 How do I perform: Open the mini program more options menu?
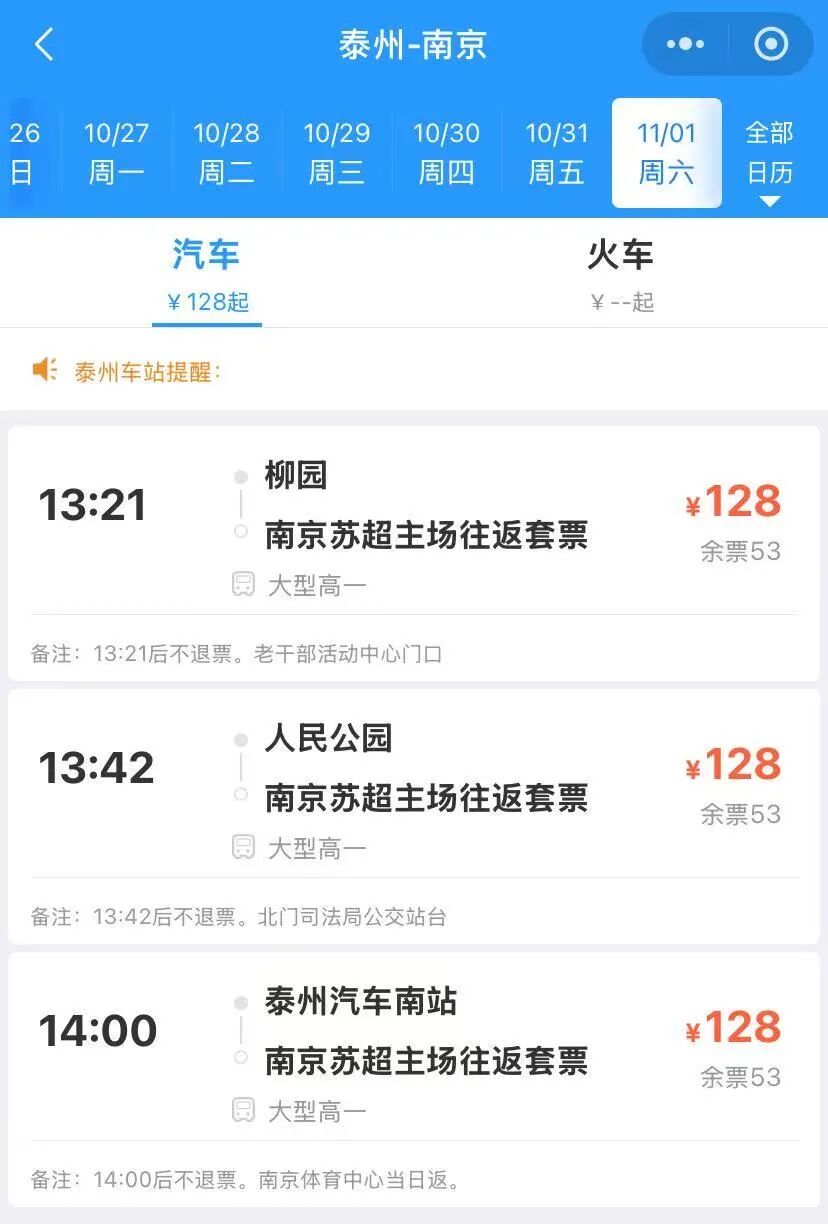(x=685, y=45)
